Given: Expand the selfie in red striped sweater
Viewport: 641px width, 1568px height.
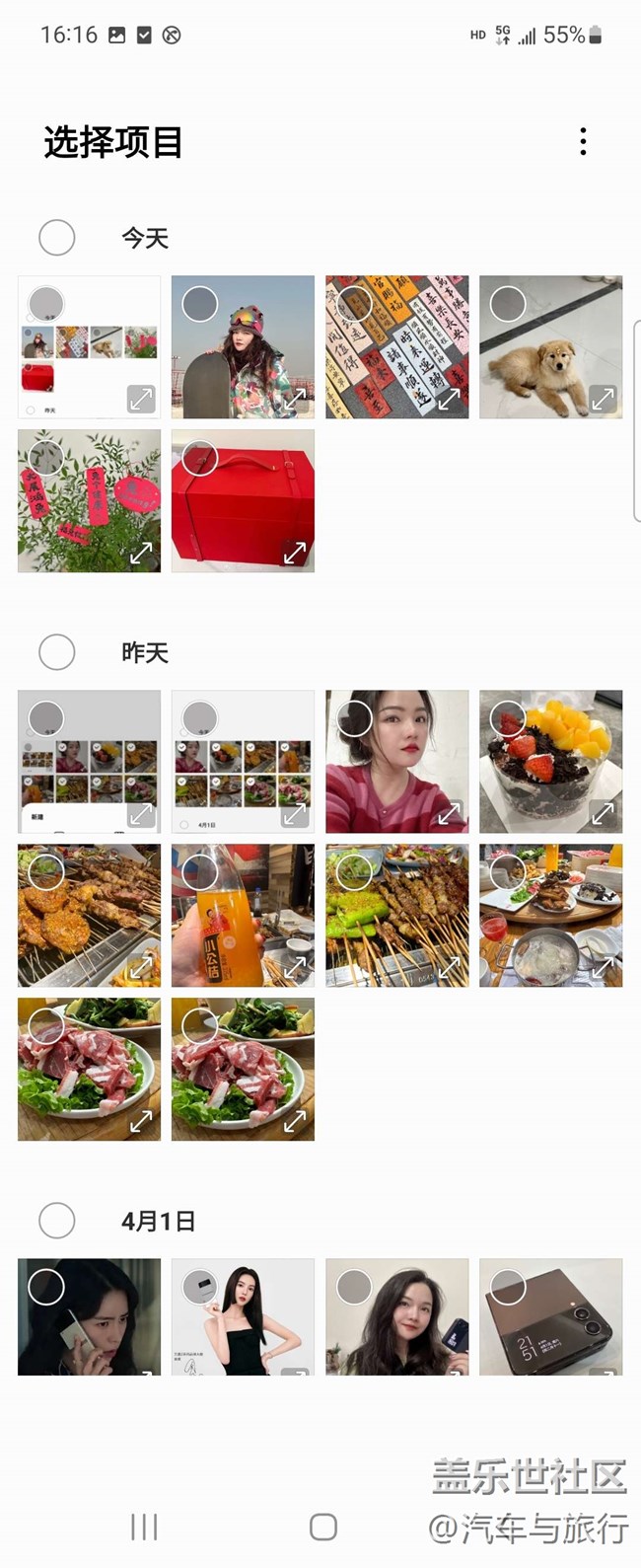Looking at the screenshot, I should tap(449, 813).
